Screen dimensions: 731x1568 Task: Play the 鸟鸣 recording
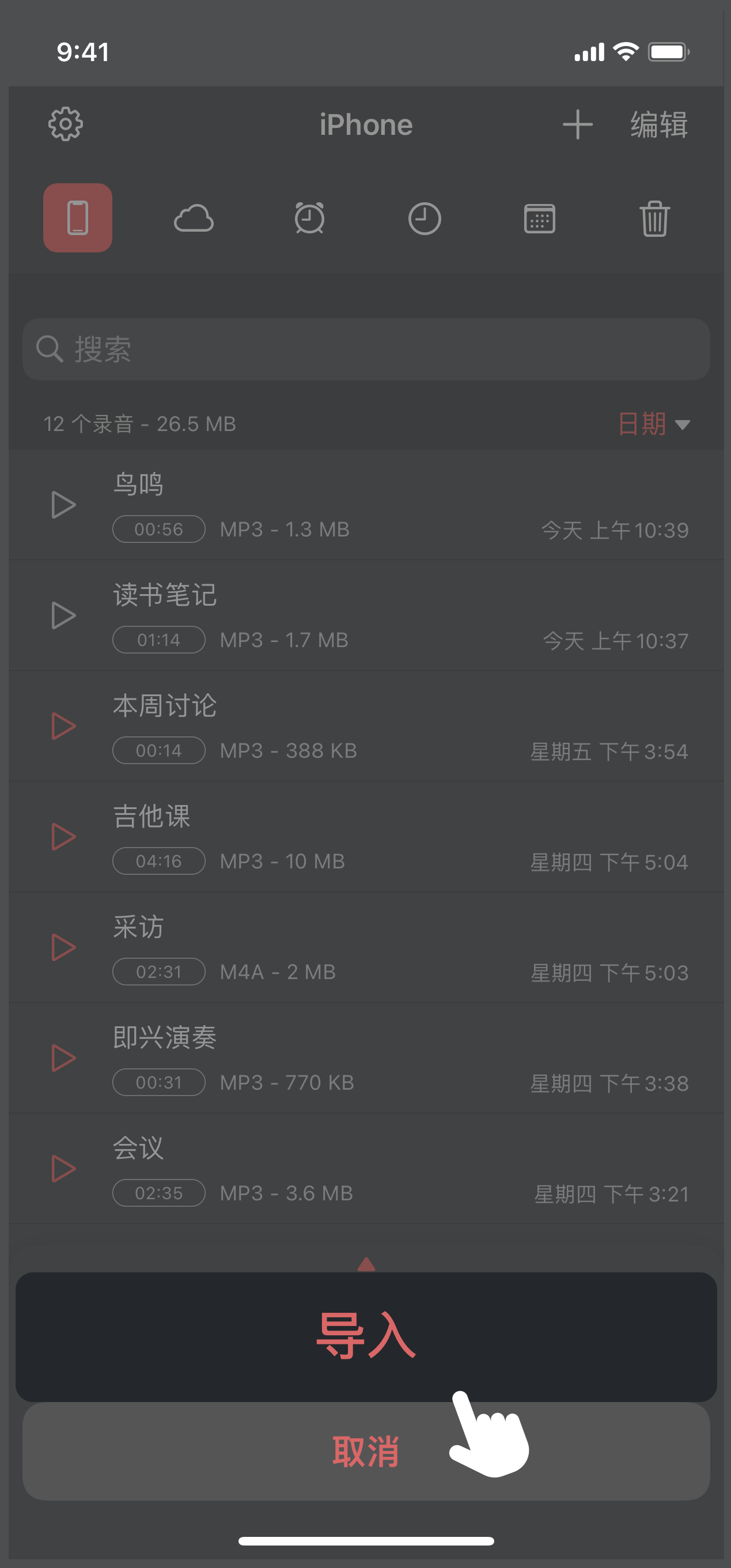coord(63,505)
